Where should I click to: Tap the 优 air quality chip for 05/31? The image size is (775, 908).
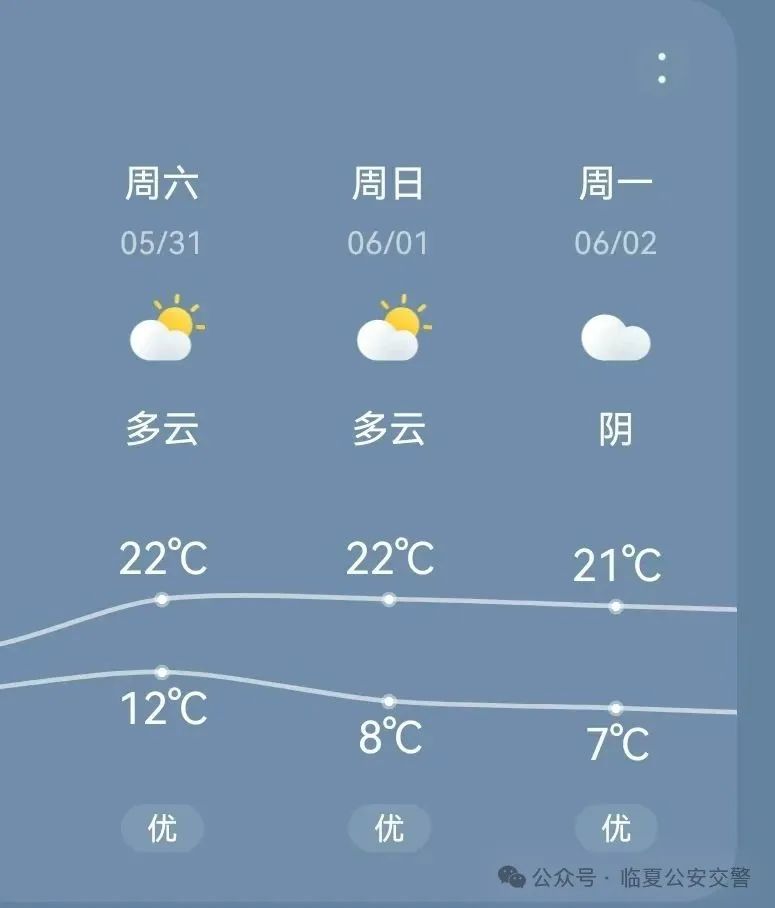162,829
